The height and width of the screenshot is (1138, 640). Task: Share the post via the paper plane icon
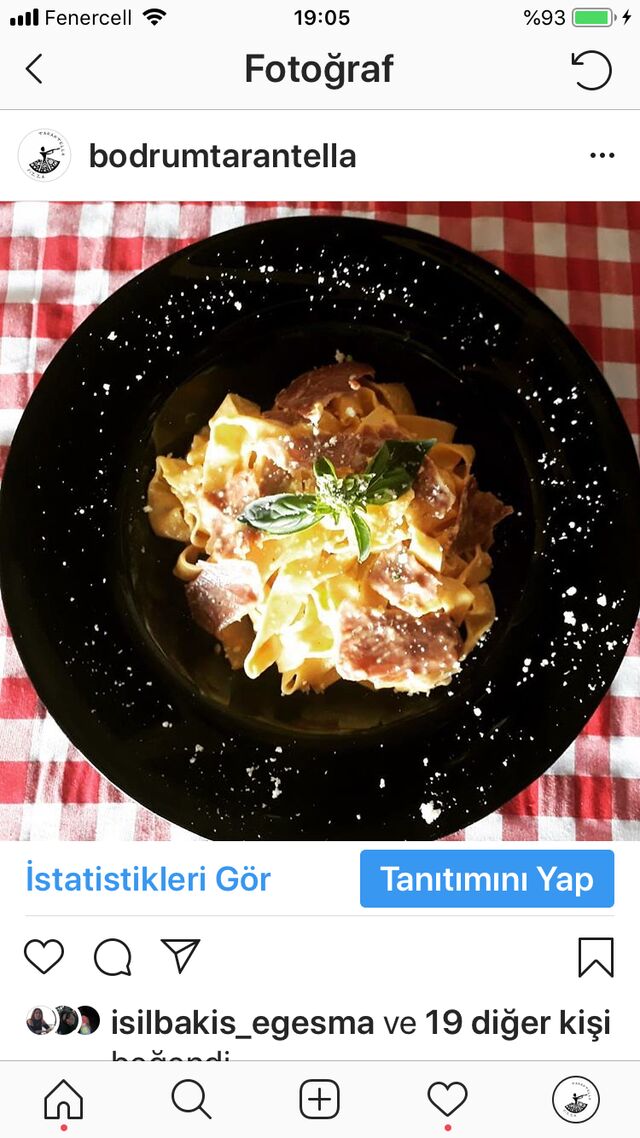pyautogui.click(x=181, y=957)
